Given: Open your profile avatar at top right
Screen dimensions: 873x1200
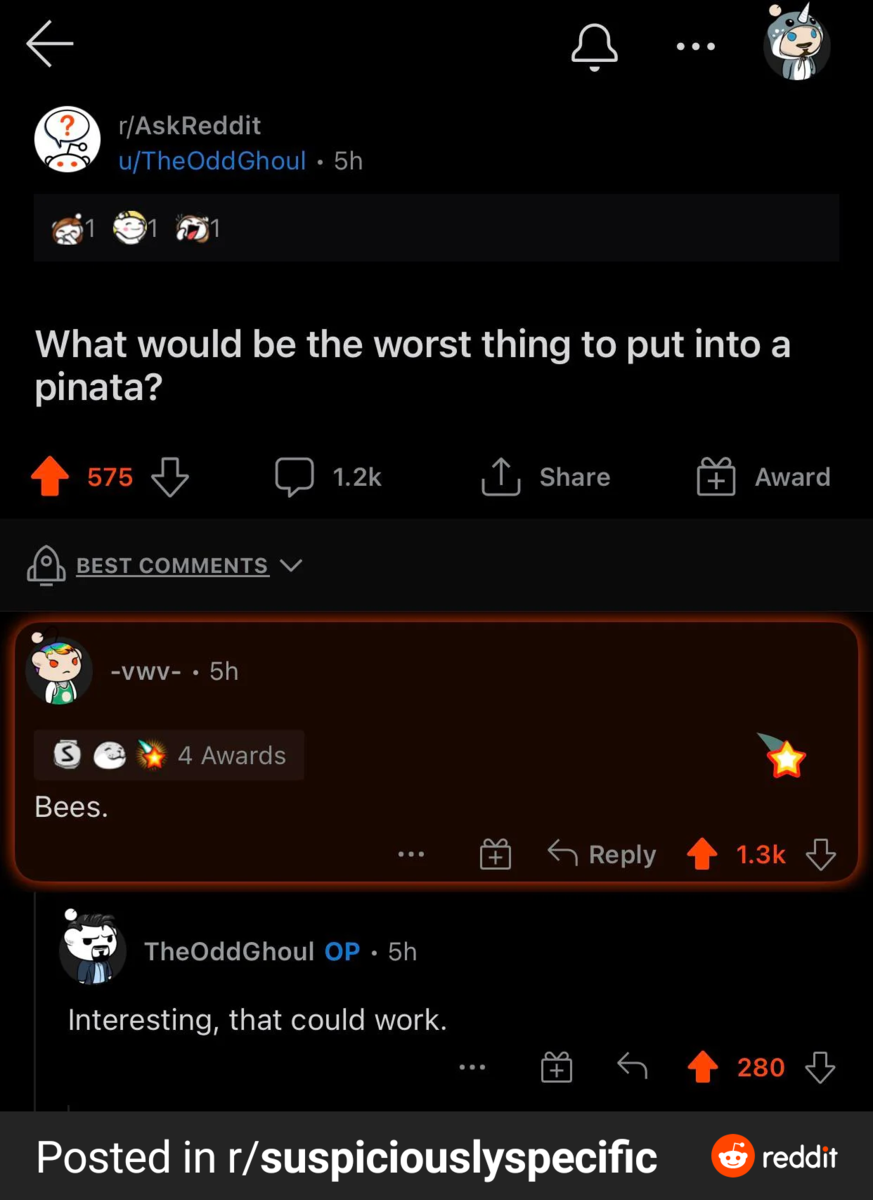Looking at the screenshot, I should point(796,43).
